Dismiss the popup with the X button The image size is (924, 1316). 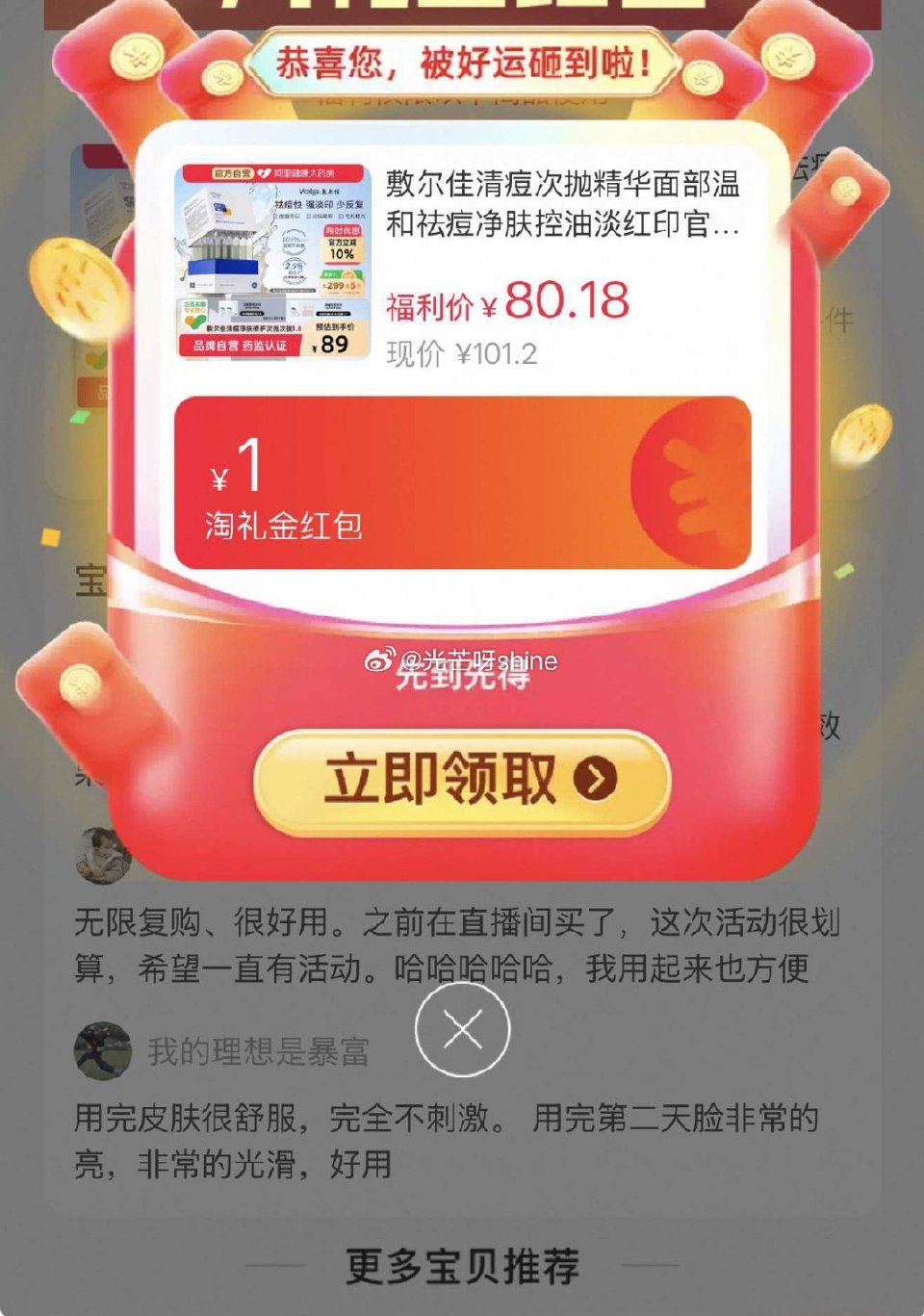(462, 1028)
